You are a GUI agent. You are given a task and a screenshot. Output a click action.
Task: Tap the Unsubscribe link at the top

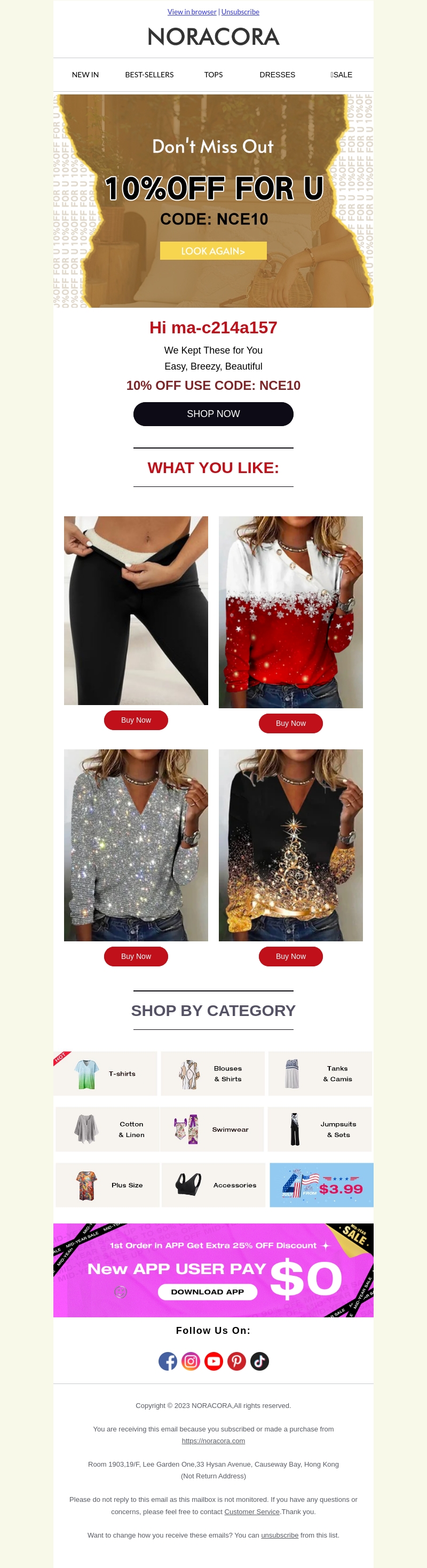[x=240, y=12]
